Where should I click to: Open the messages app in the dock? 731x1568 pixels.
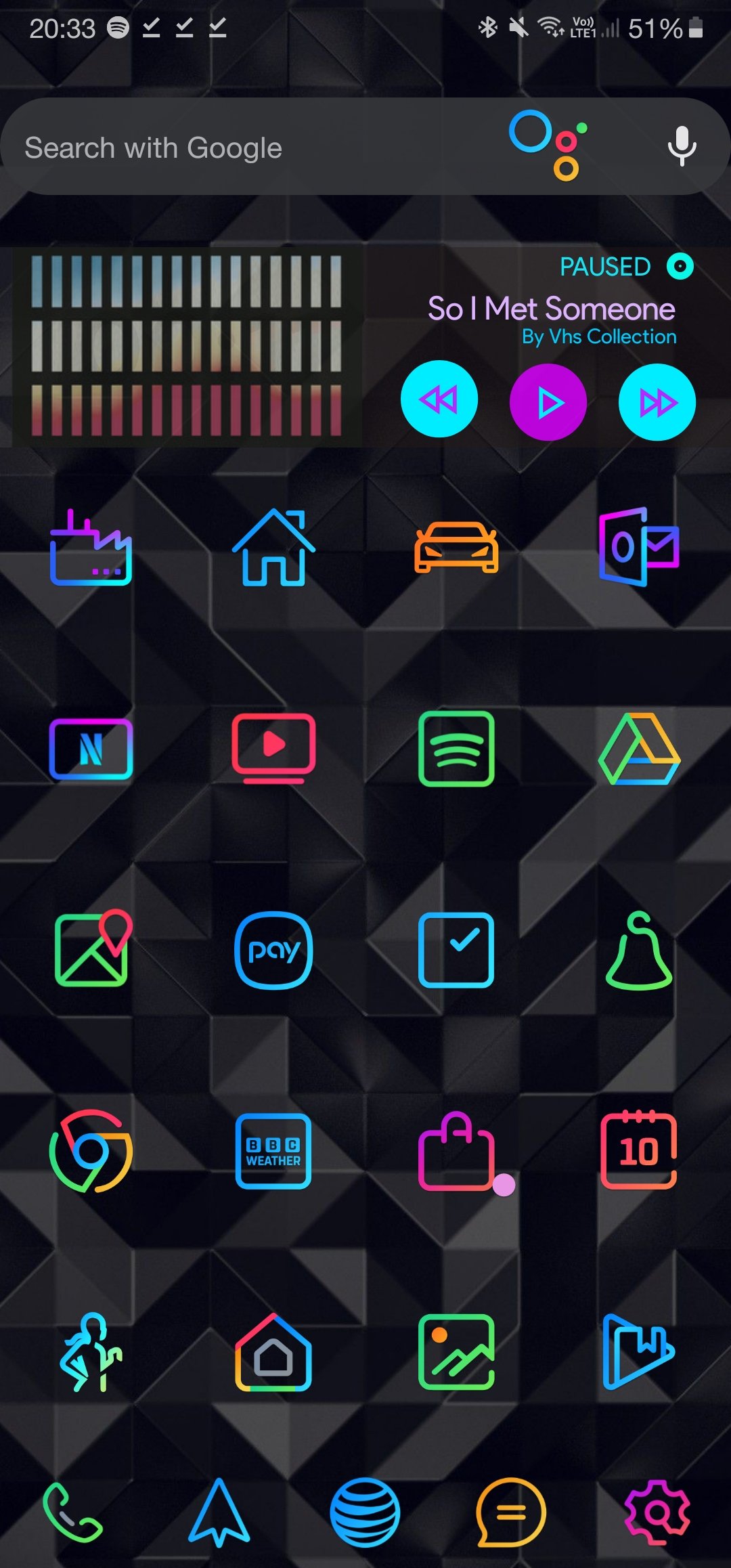point(511,1513)
